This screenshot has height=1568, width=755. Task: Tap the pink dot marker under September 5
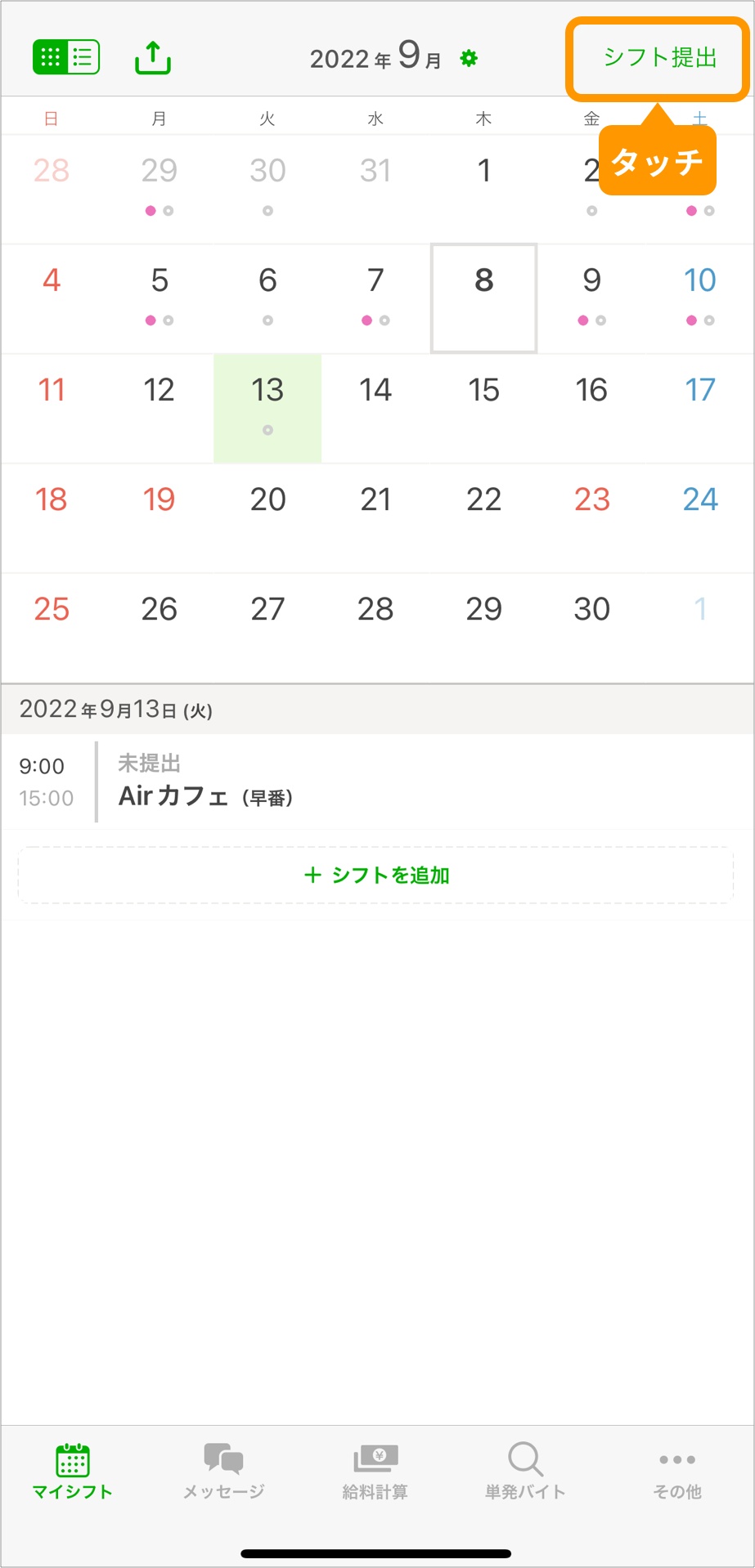[x=151, y=321]
